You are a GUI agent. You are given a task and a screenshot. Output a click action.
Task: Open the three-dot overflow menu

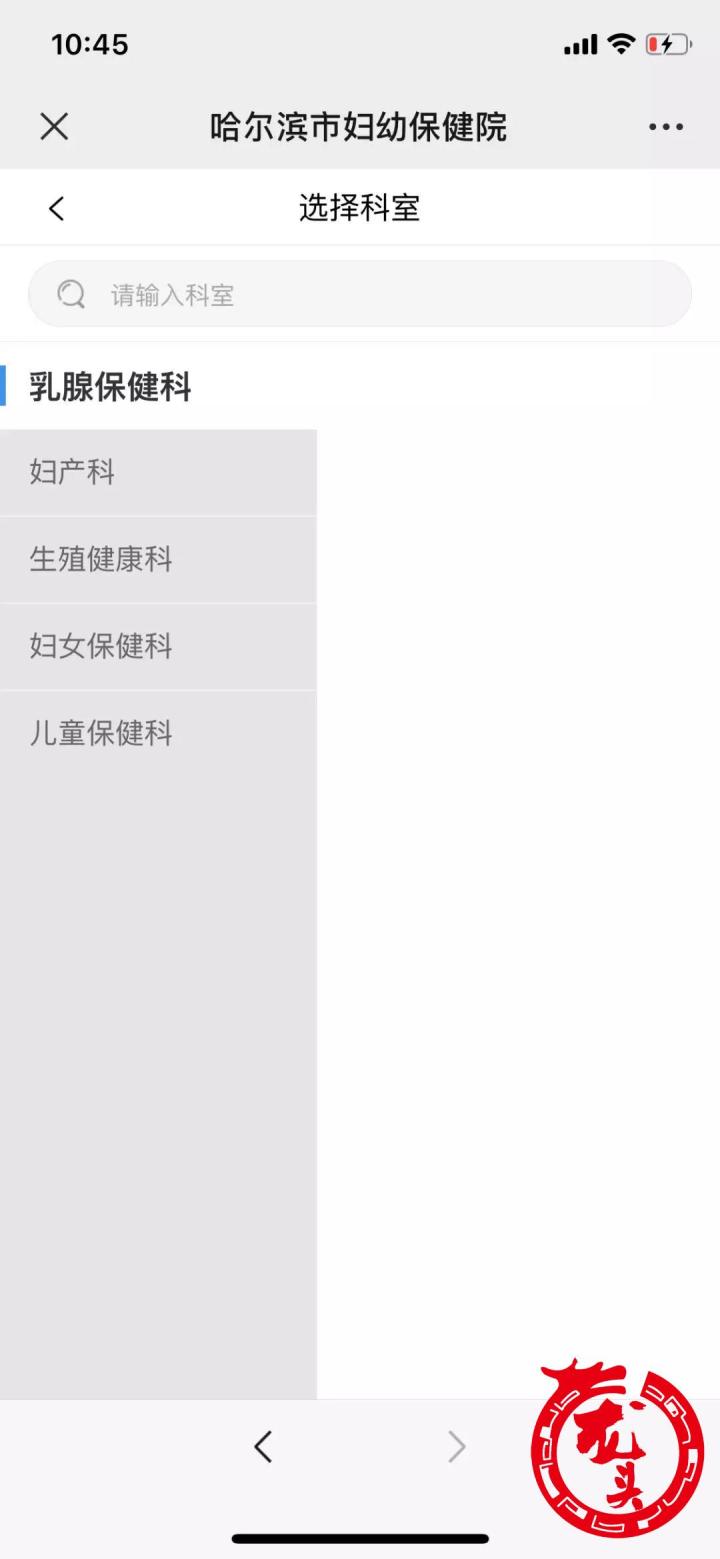tap(665, 127)
